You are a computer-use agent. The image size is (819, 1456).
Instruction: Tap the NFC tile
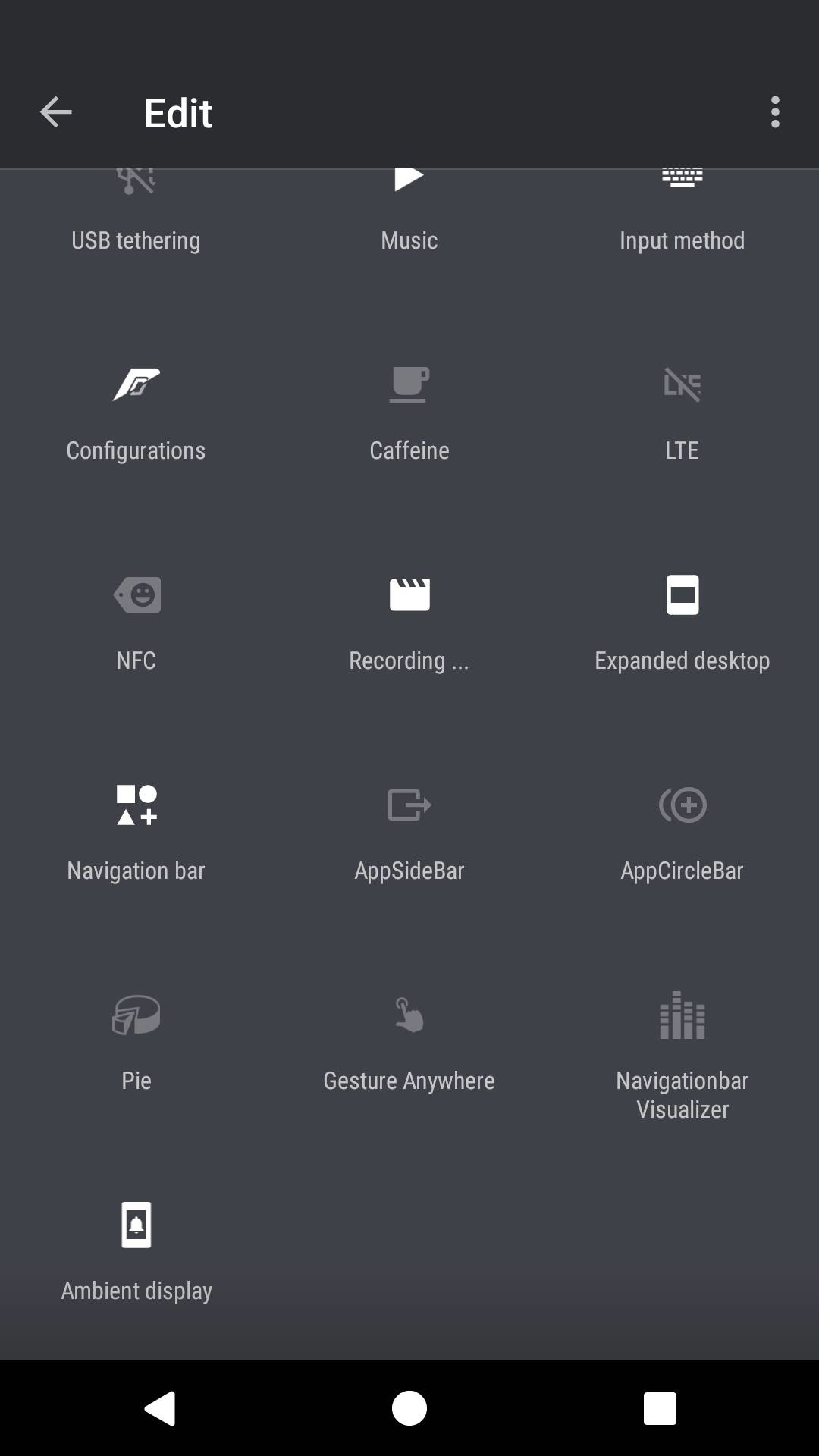tap(136, 623)
